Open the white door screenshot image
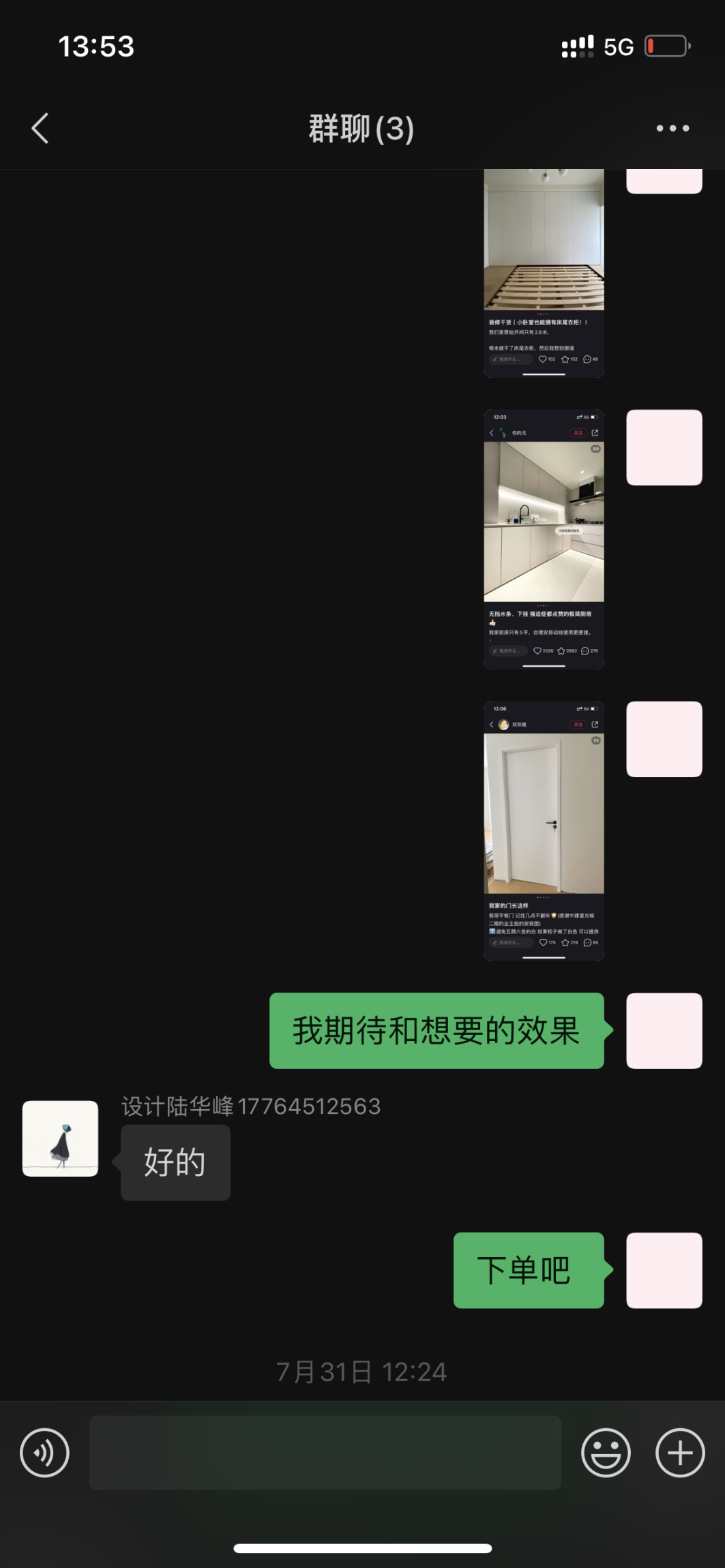The image size is (725, 1568). tap(544, 830)
